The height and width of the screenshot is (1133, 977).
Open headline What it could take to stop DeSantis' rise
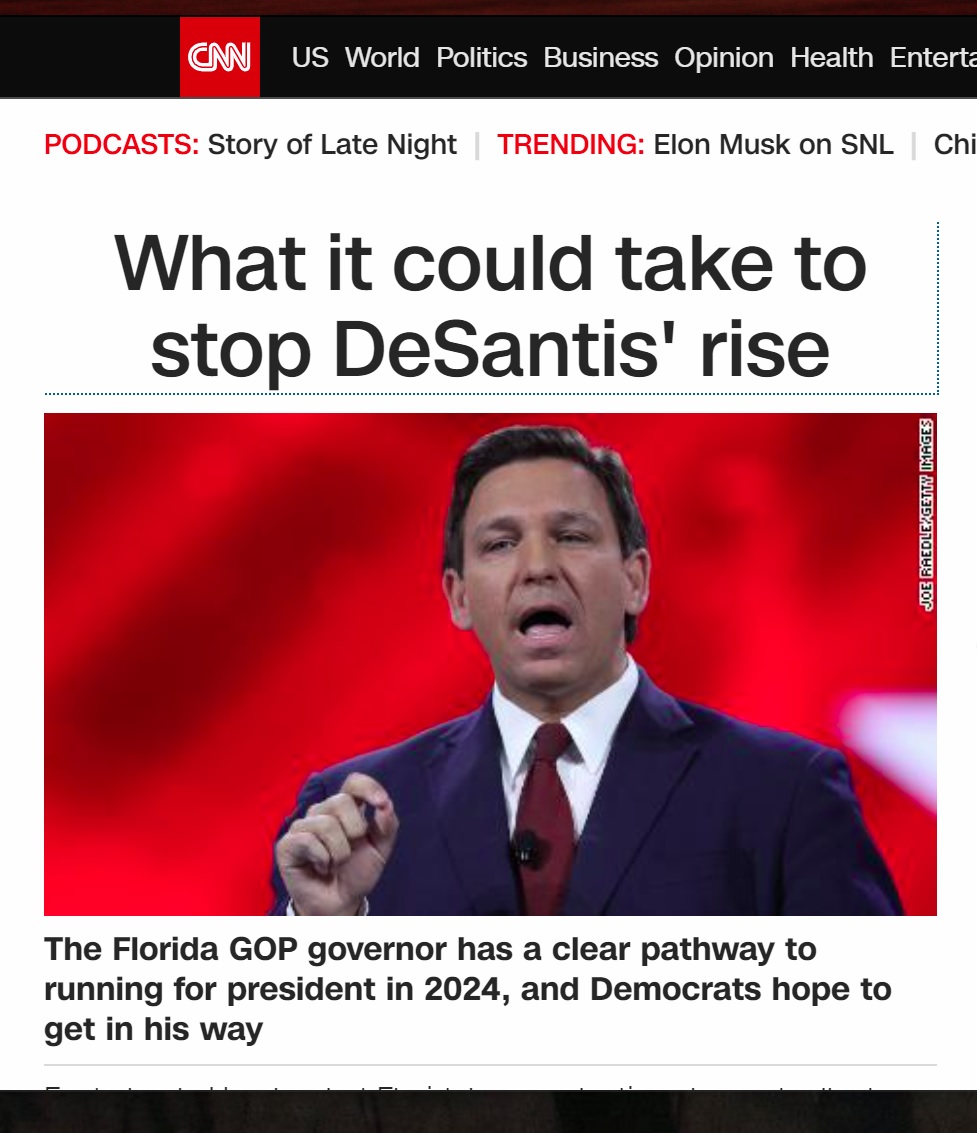tap(490, 306)
